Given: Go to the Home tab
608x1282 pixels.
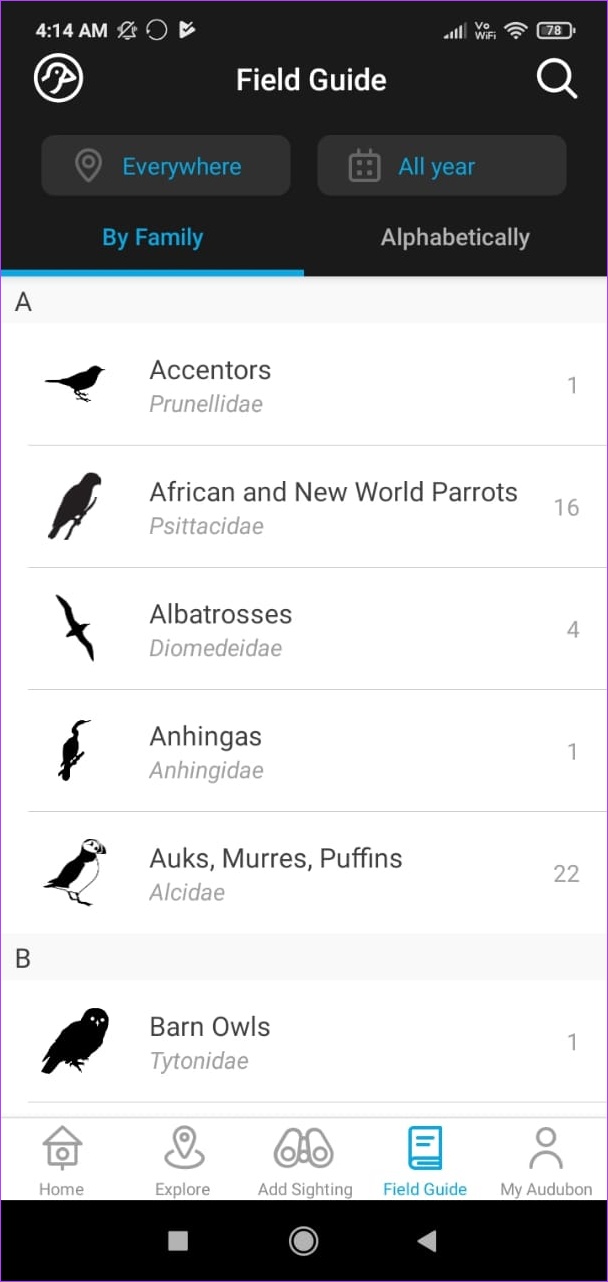Looking at the screenshot, I should point(61,1160).
